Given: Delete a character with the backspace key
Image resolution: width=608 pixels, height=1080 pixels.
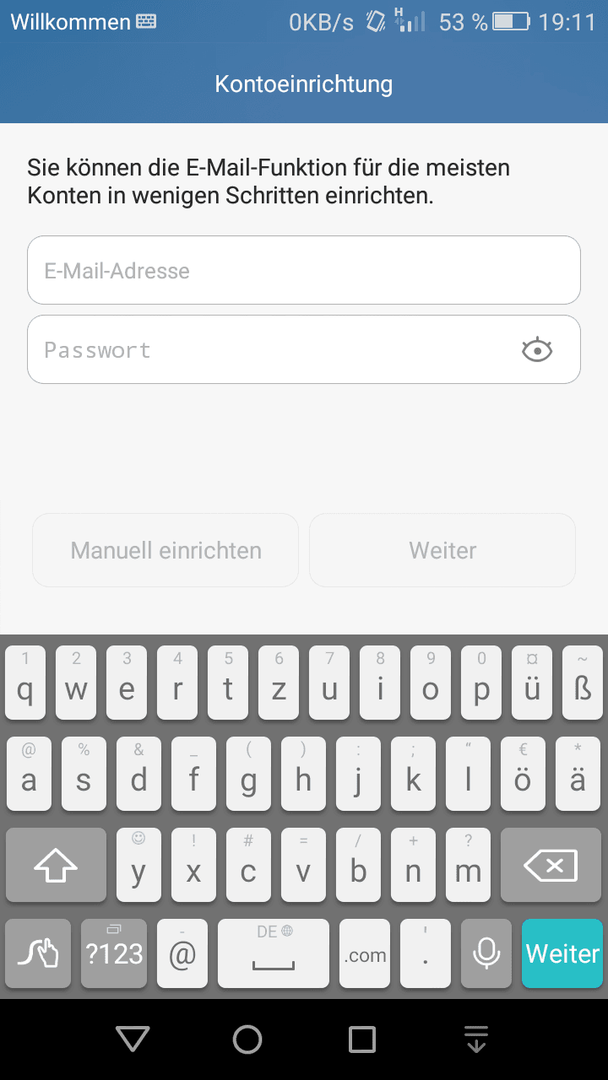Looking at the screenshot, I should (x=551, y=864).
